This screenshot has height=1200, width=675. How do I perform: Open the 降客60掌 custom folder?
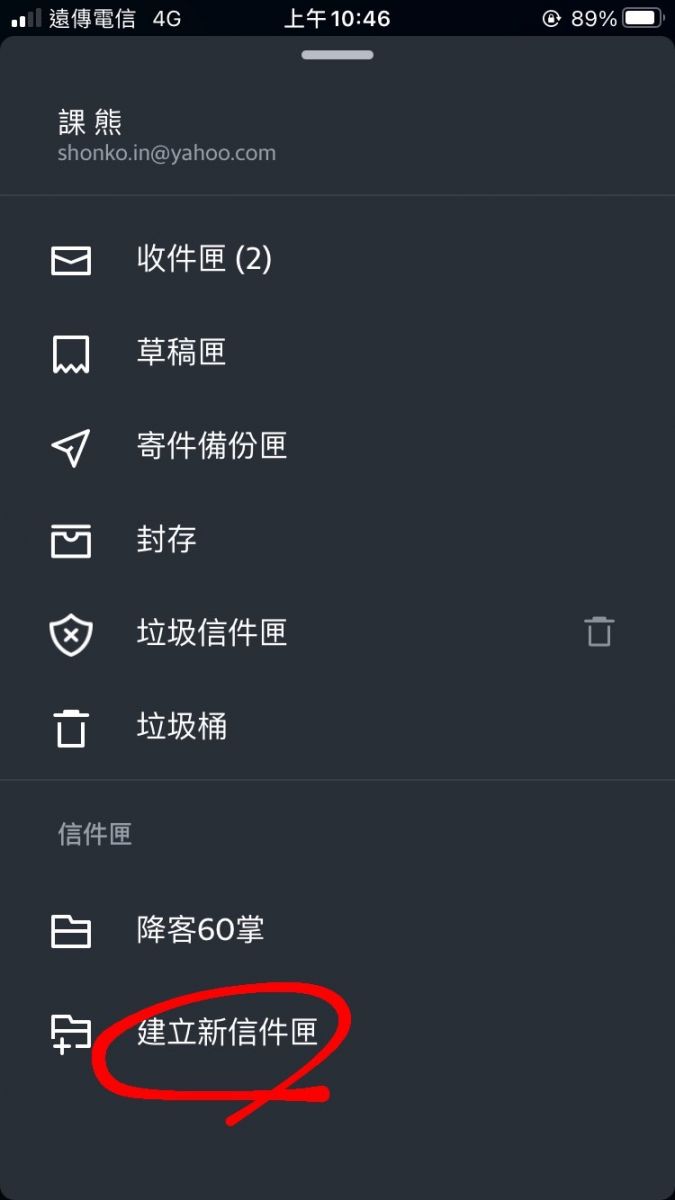coord(337,931)
